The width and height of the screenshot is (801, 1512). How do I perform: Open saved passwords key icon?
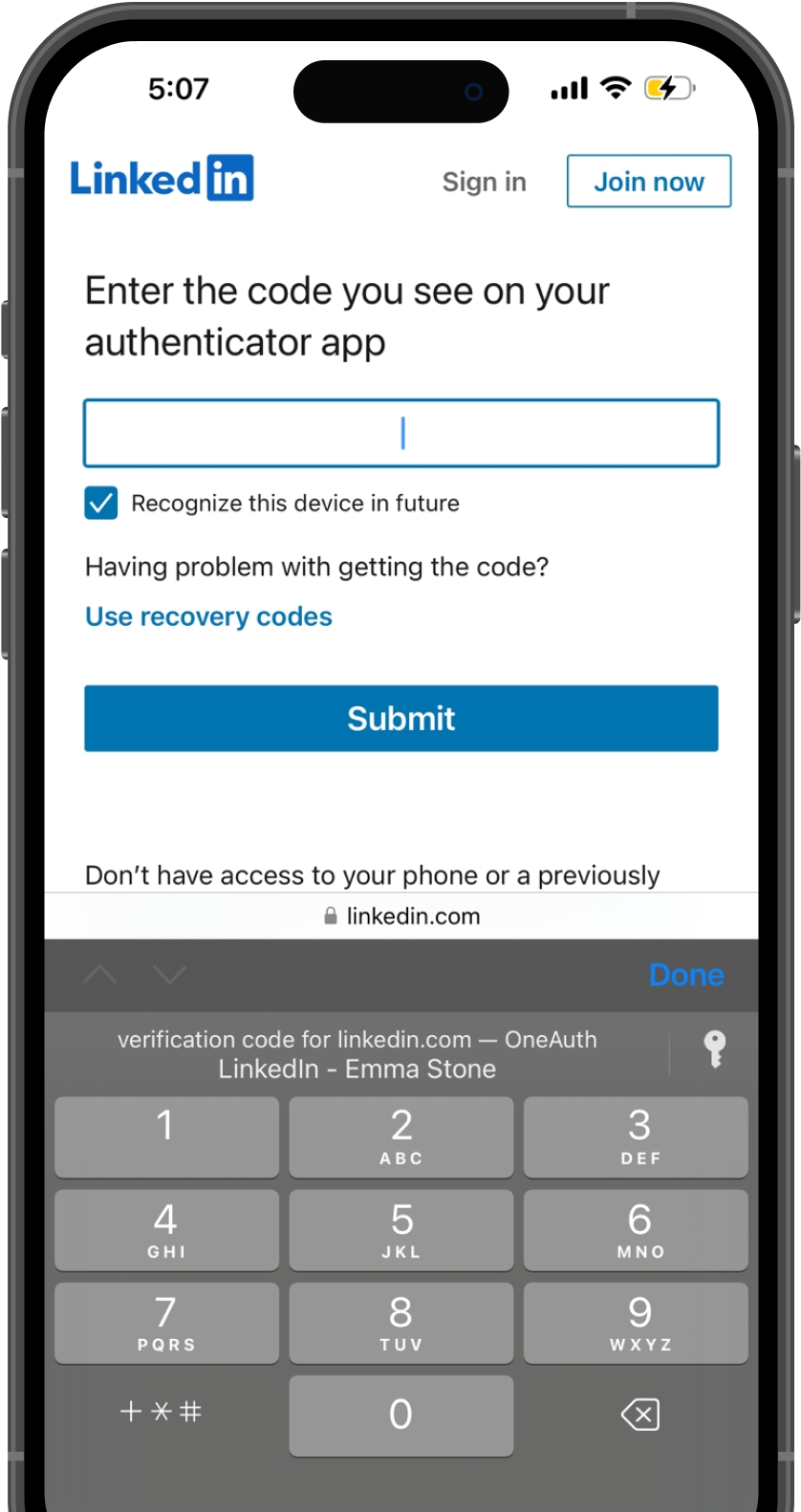pyautogui.click(x=714, y=1049)
